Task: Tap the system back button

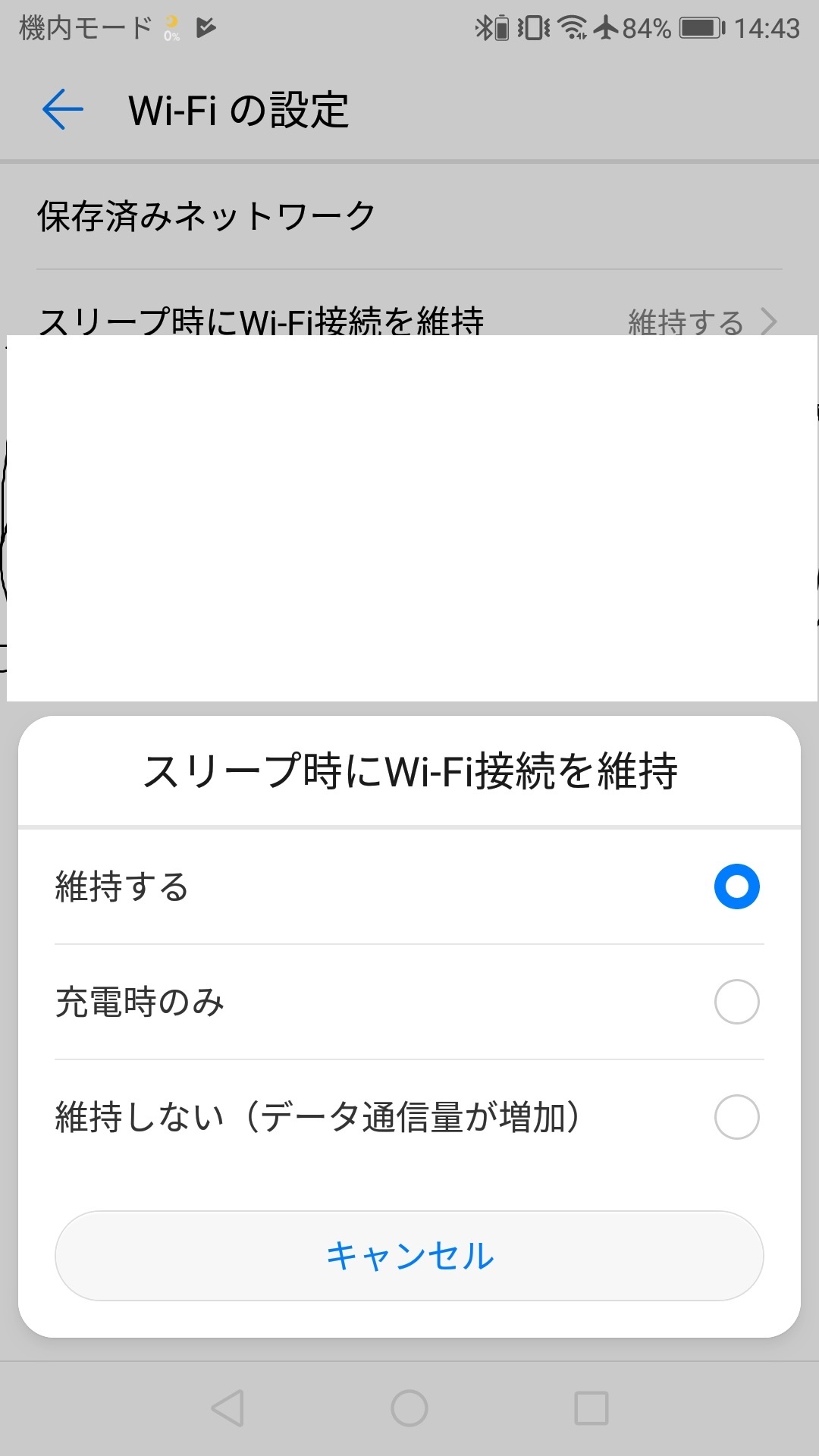Action: [x=227, y=1408]
